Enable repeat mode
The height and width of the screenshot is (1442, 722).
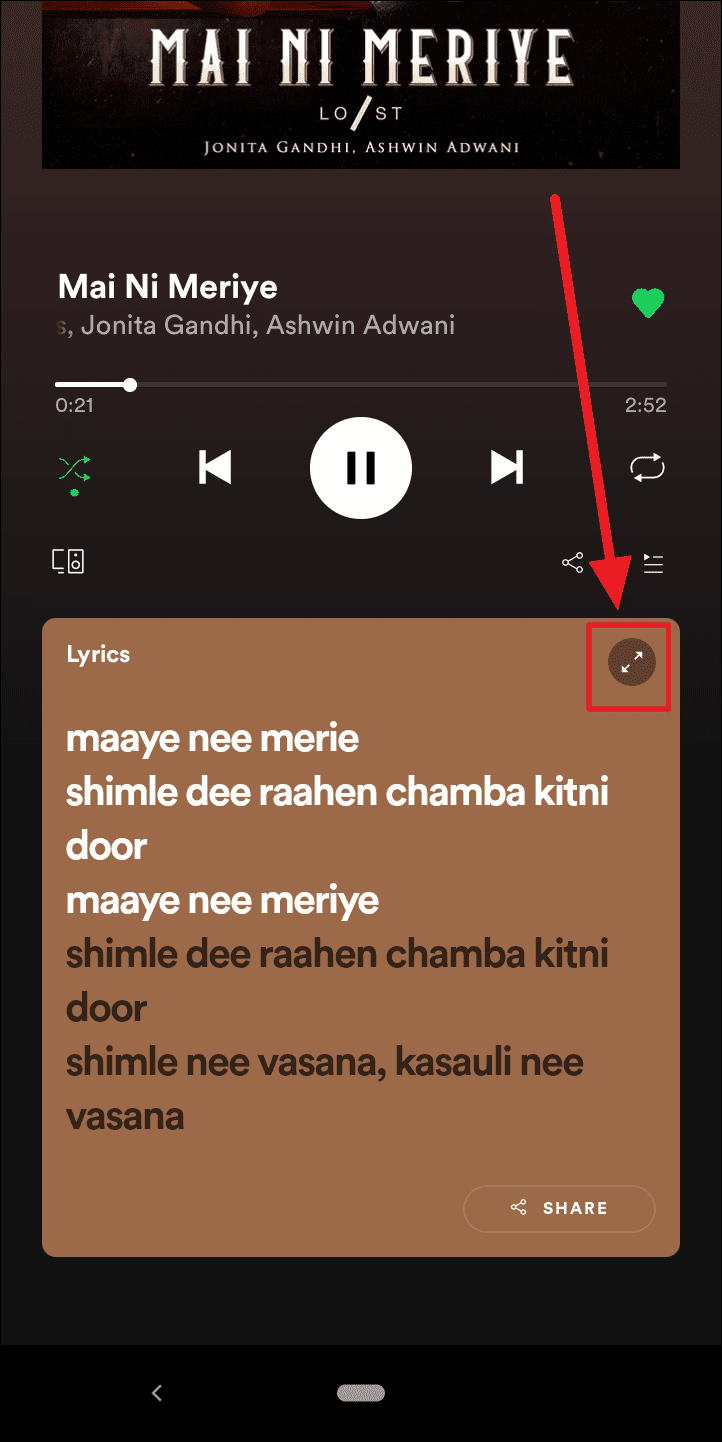(x=647, y=467)
